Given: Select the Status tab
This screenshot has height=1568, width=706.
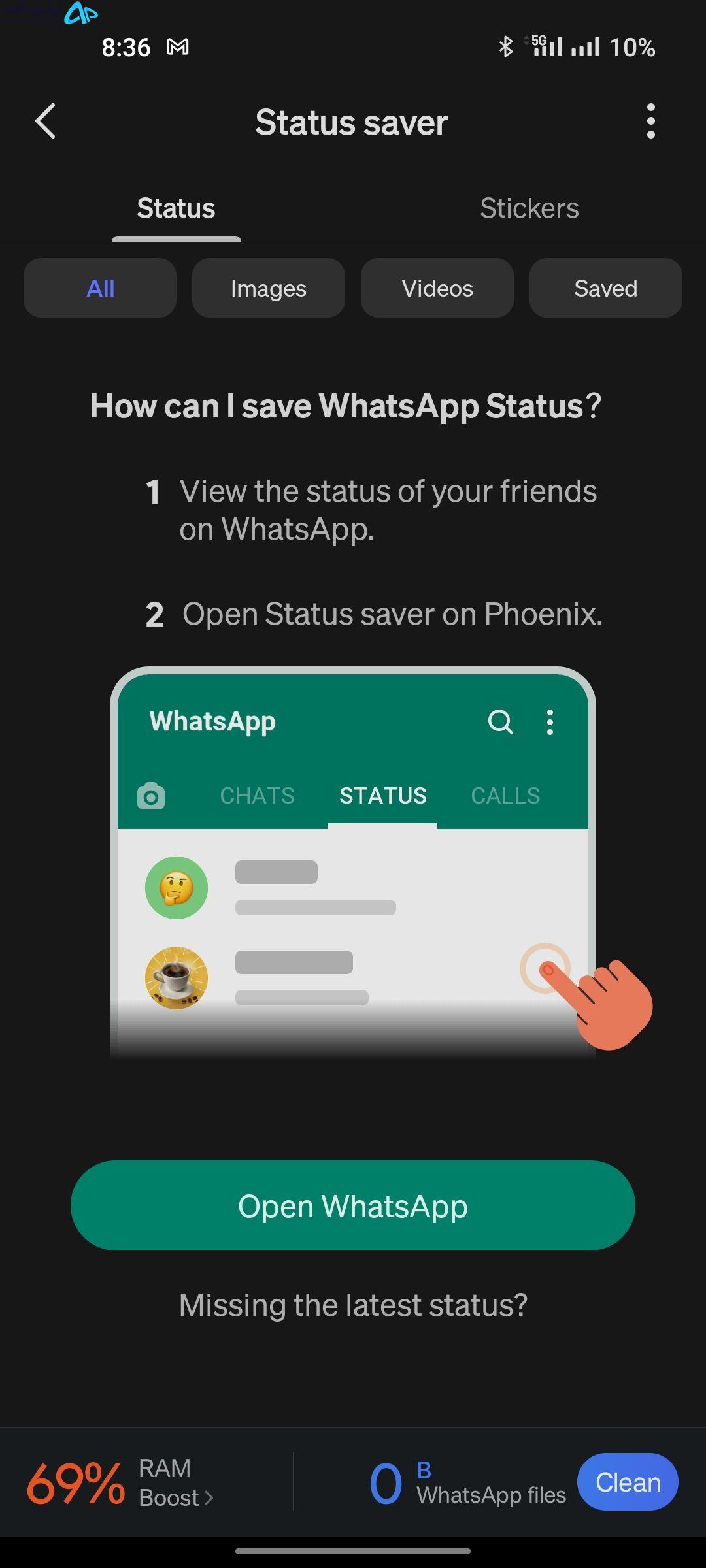Looking at the screenshot, I should pyautogui.click(x=176, y=208).
